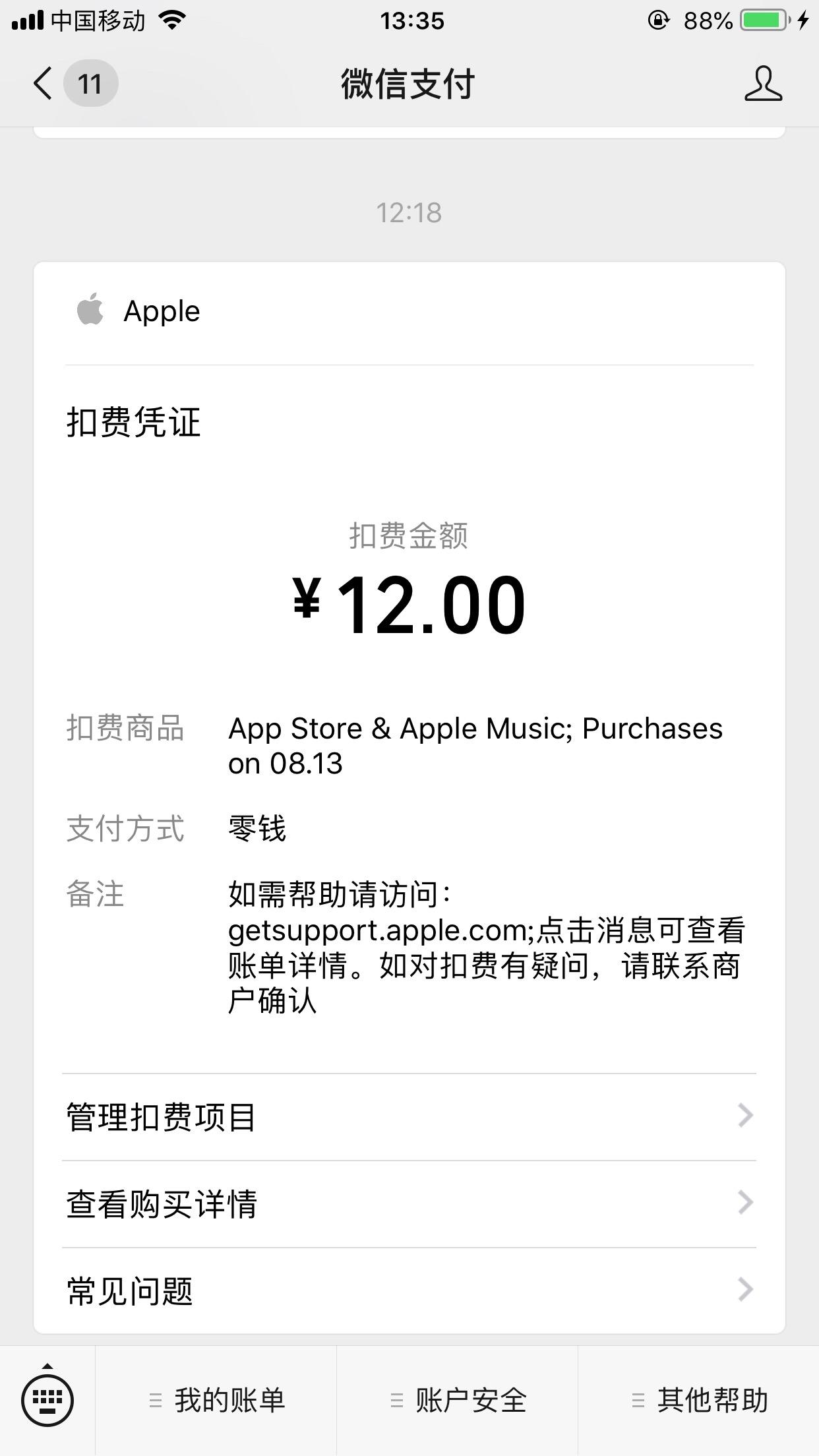View purchase details via 查看购买详情
Image resolution: width=819 pixels, height=1456 pixels.
tap(409, 1204)
